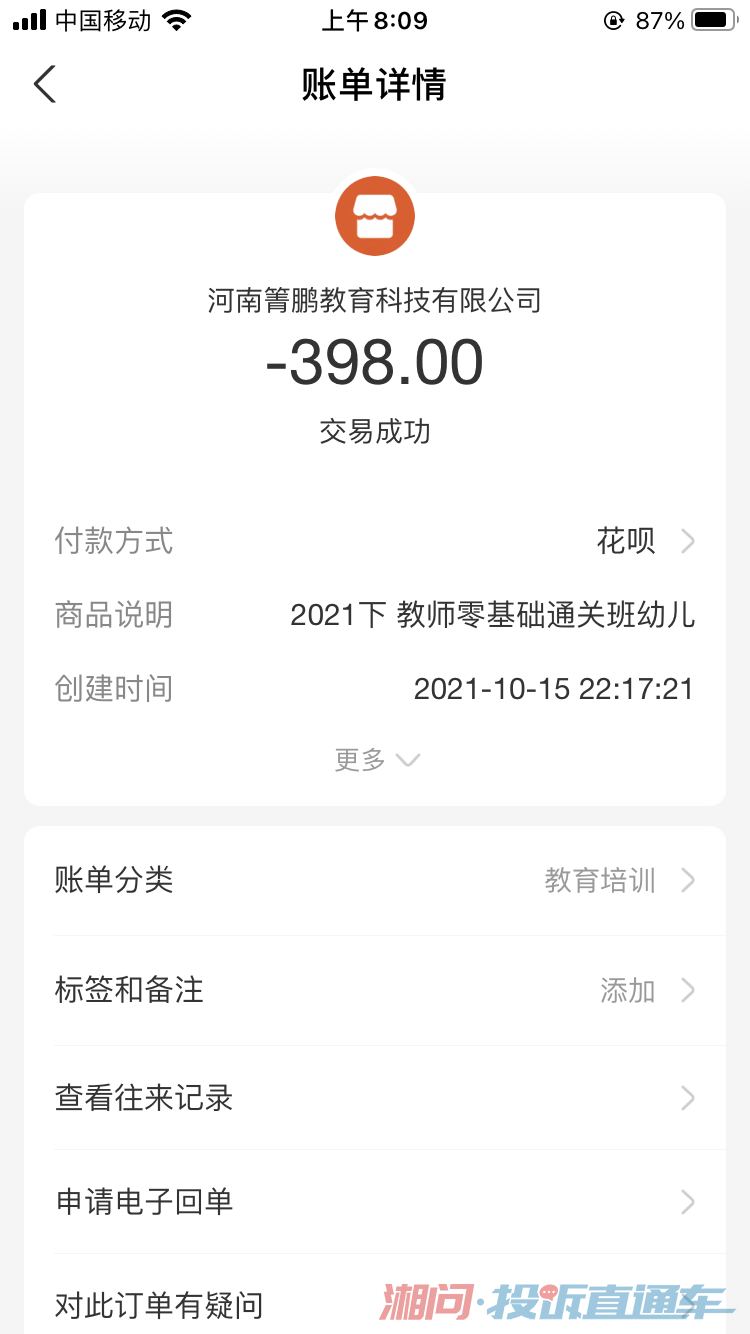Expand 更多 transaction details
Viewport: 750px width, 1334px height.
(376, 760)
